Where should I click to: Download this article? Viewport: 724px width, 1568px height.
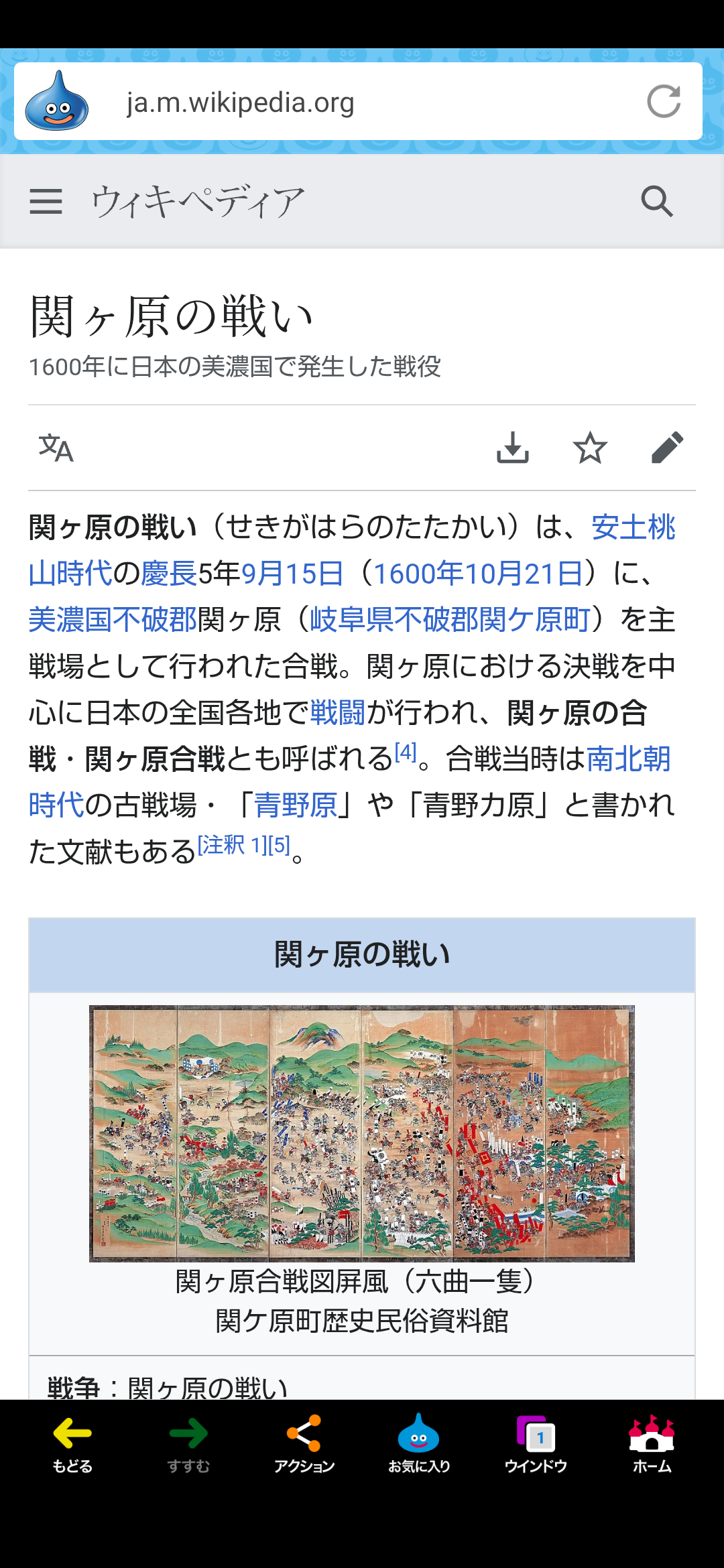[513, 448]
